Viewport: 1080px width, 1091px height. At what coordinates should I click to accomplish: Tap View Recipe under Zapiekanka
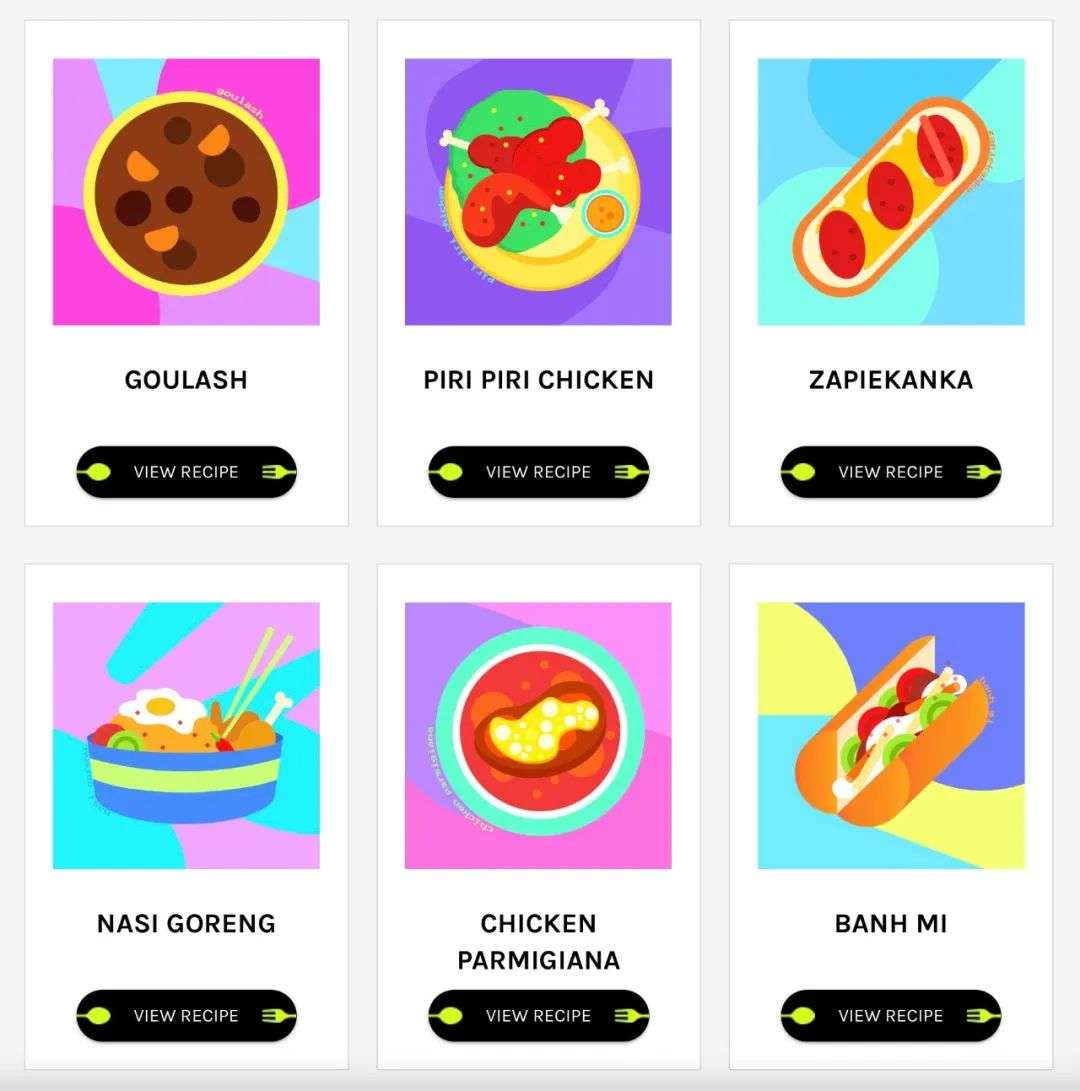tap(891, 472)
